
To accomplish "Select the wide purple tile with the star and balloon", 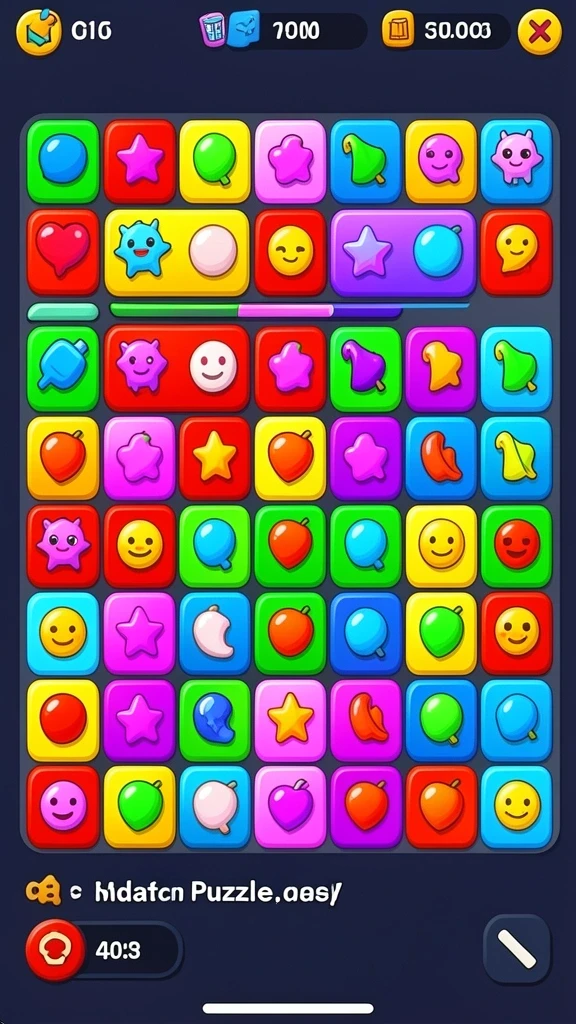I will tap(403, 252).
